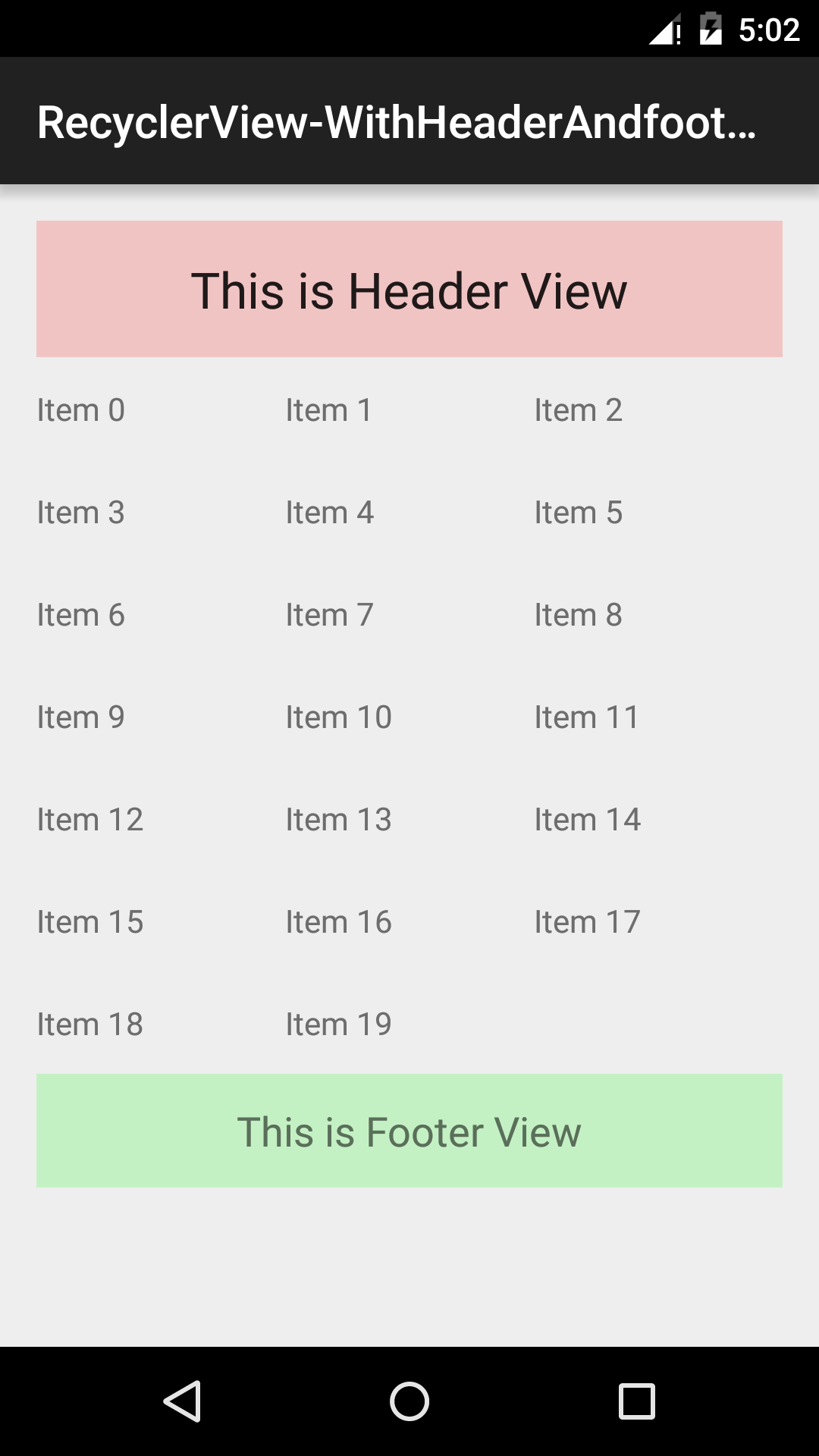Select Item 8
The height and width of the screenshot is (1456, 819).
[578, 615]
